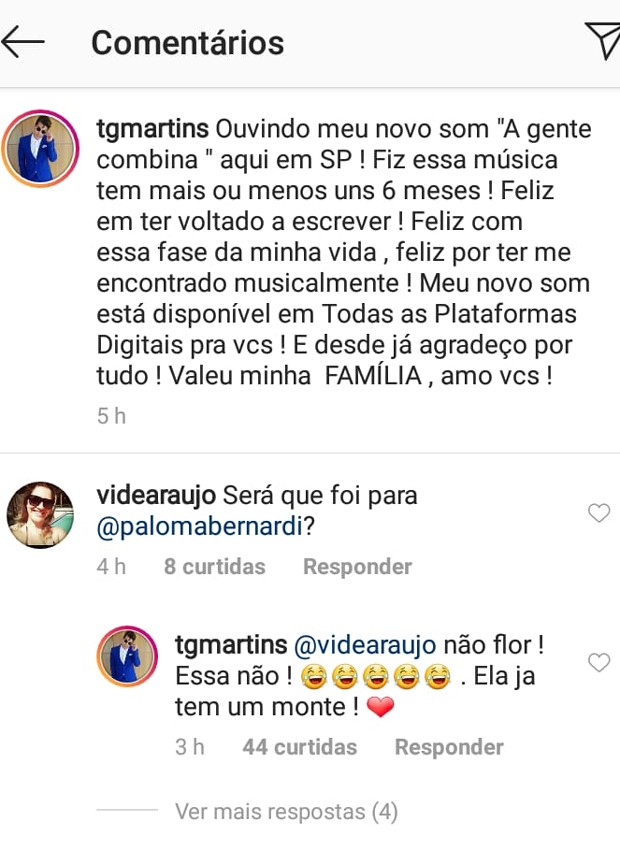620x850 pixels.
Task: Open the send/direct icon in header
Action: coord(602,40)
